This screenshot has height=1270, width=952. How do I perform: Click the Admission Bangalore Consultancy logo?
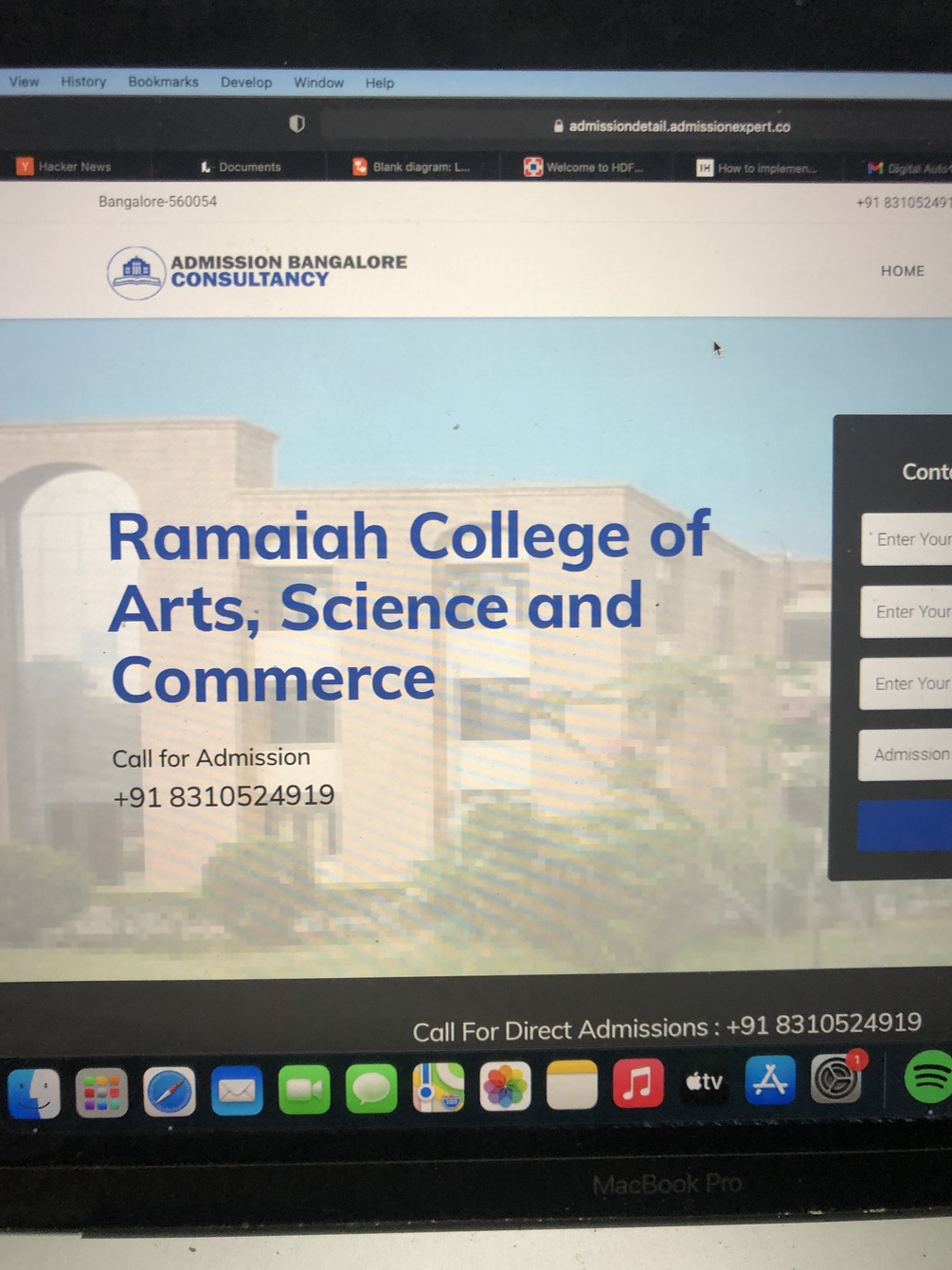(x=257, y=271)
